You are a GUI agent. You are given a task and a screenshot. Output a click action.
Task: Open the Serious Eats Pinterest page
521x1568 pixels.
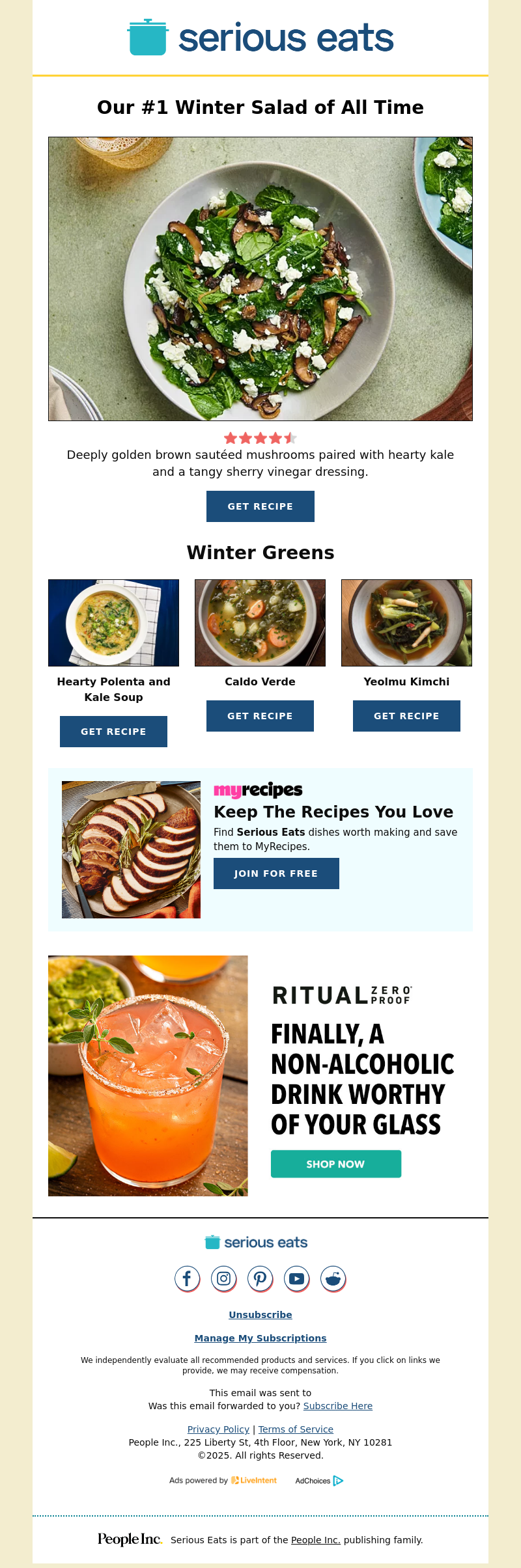pyautogui.click(x=260, y=1278)
